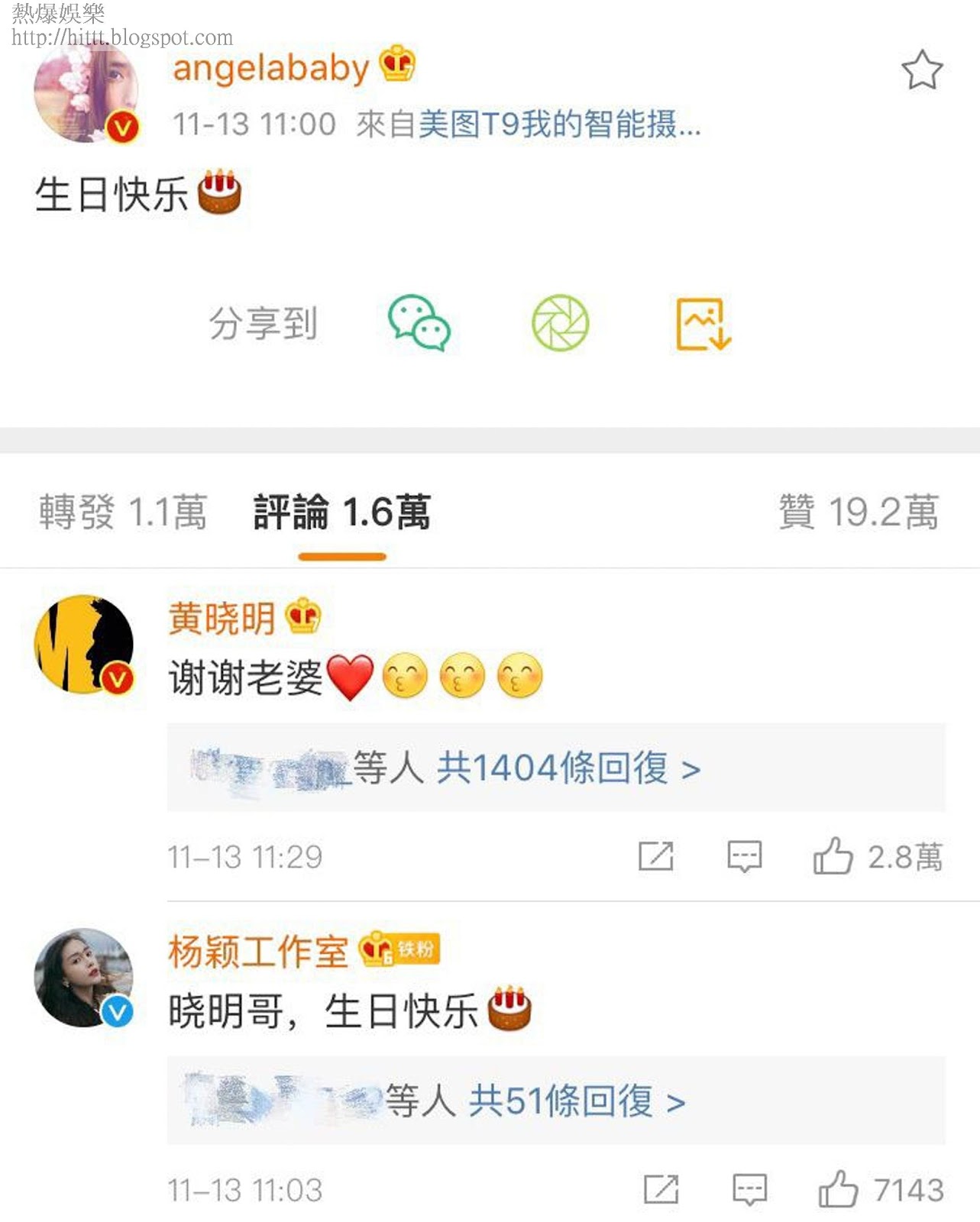Like 杨颖工作室's comment

pos(838,1188)
